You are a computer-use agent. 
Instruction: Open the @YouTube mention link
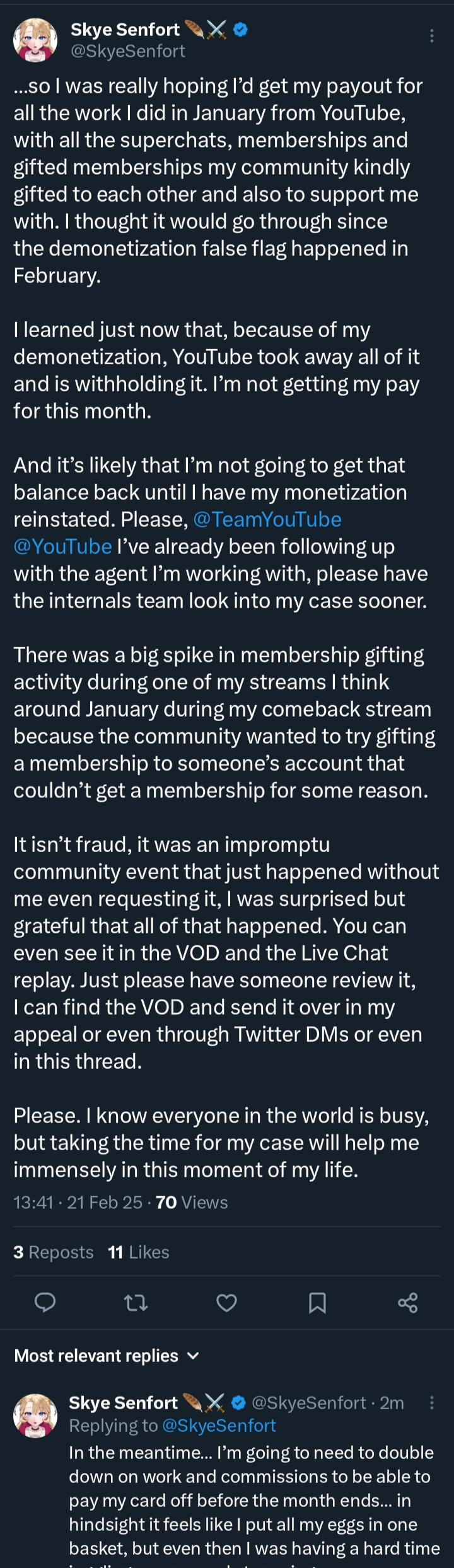point(62,546)
